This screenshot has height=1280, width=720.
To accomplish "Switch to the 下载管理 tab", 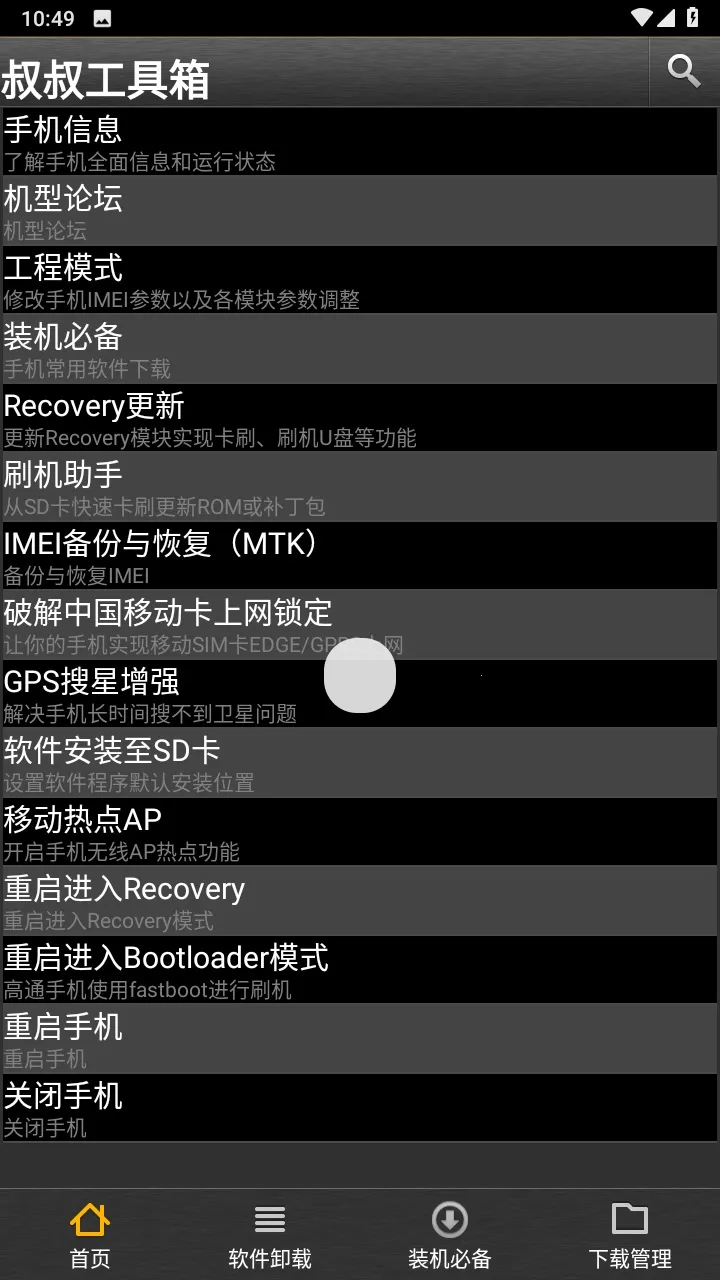I will (630, 1235).
